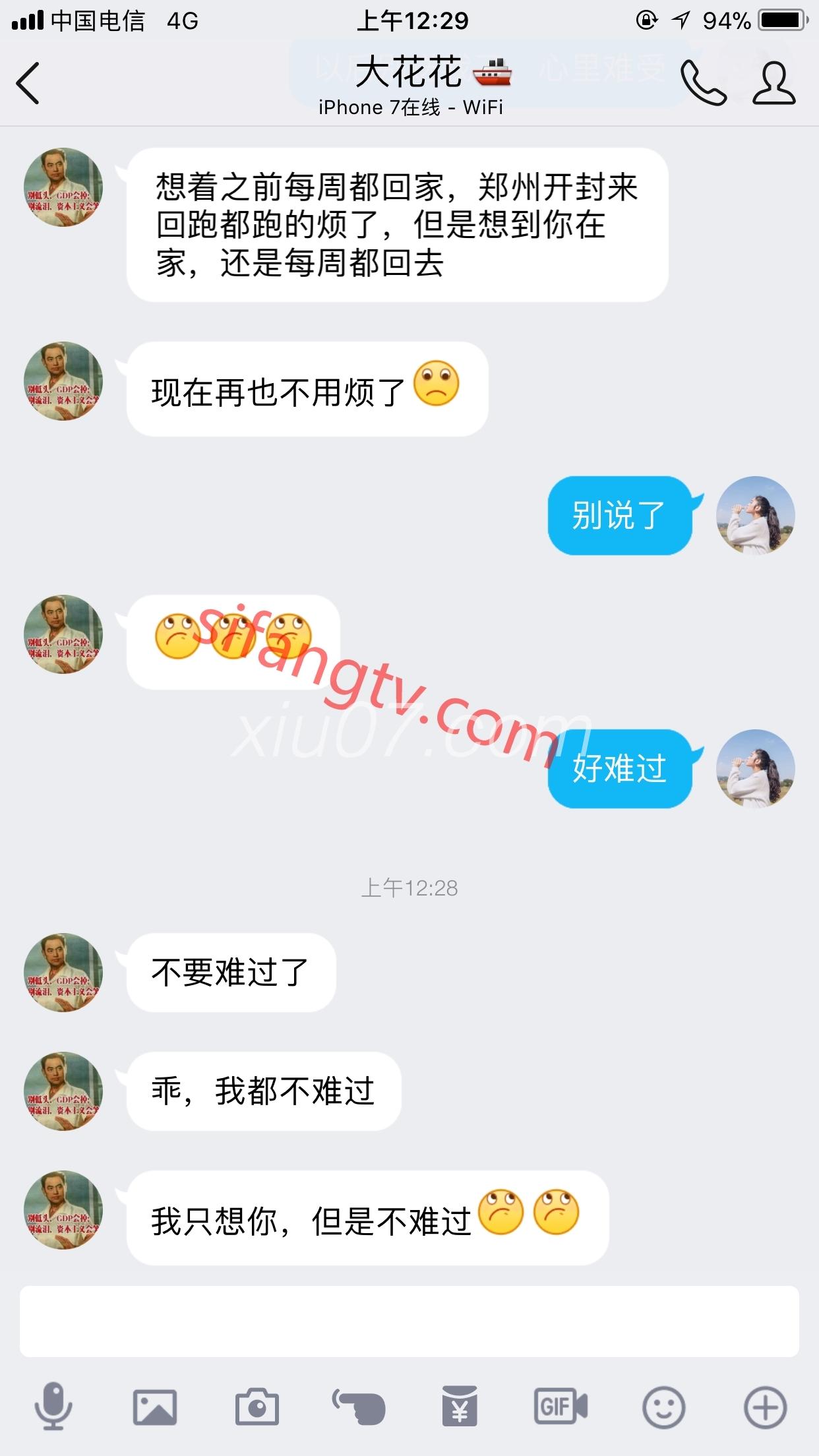Screen dimensions: 819x1456
Task: Tap sender's avatar beside 不要难过了
Action: (x=63, y=973)
